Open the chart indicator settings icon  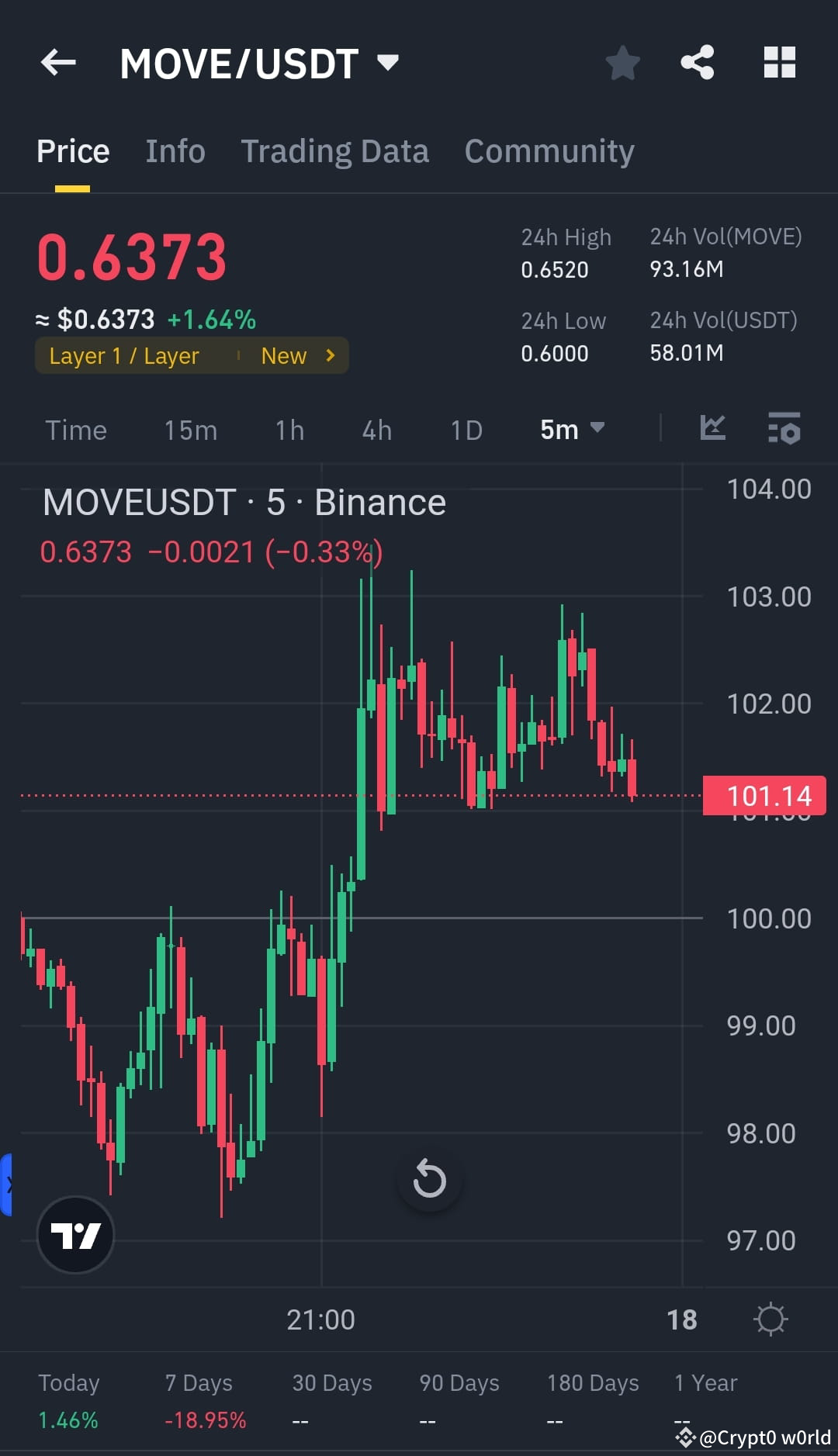tap(784, 429)
